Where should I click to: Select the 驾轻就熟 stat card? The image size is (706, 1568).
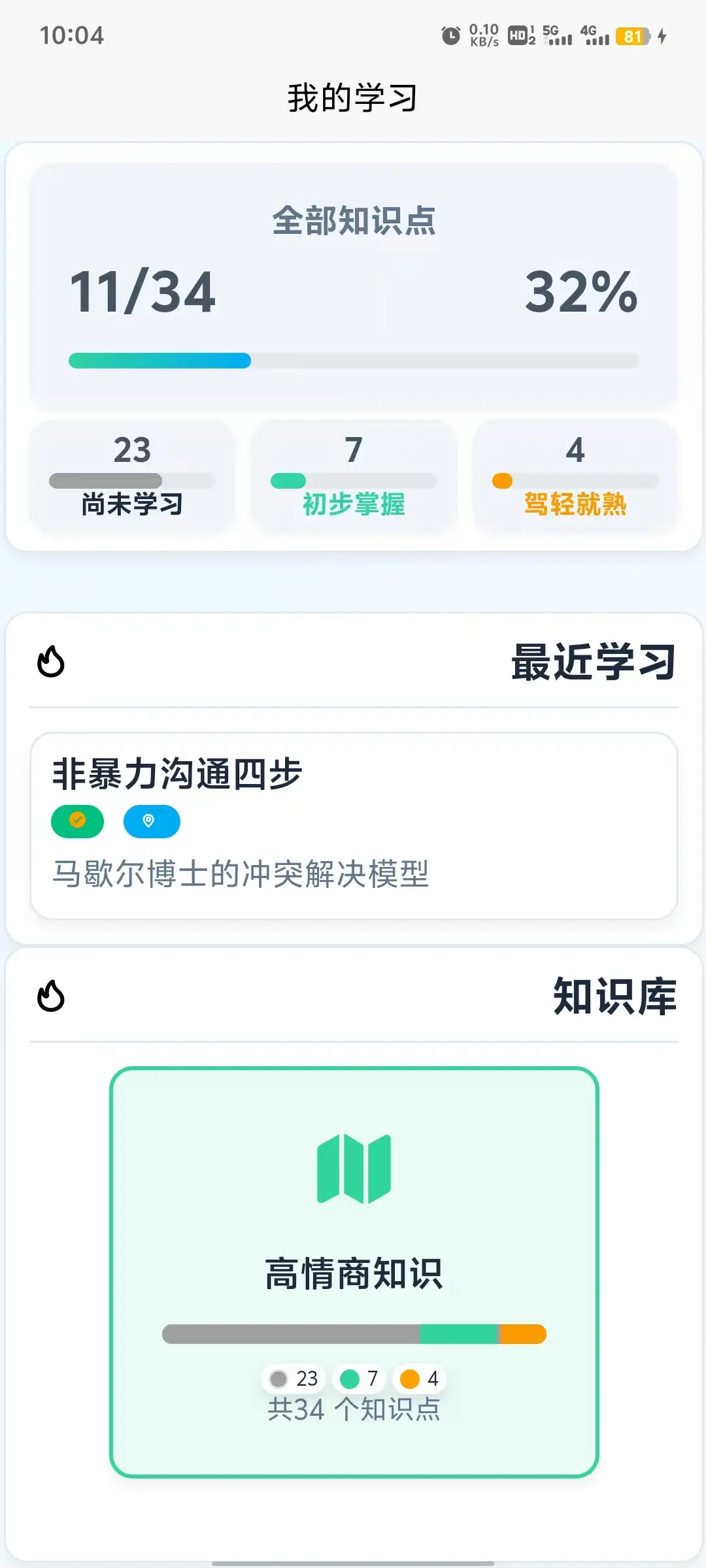(x=575, y=476)
